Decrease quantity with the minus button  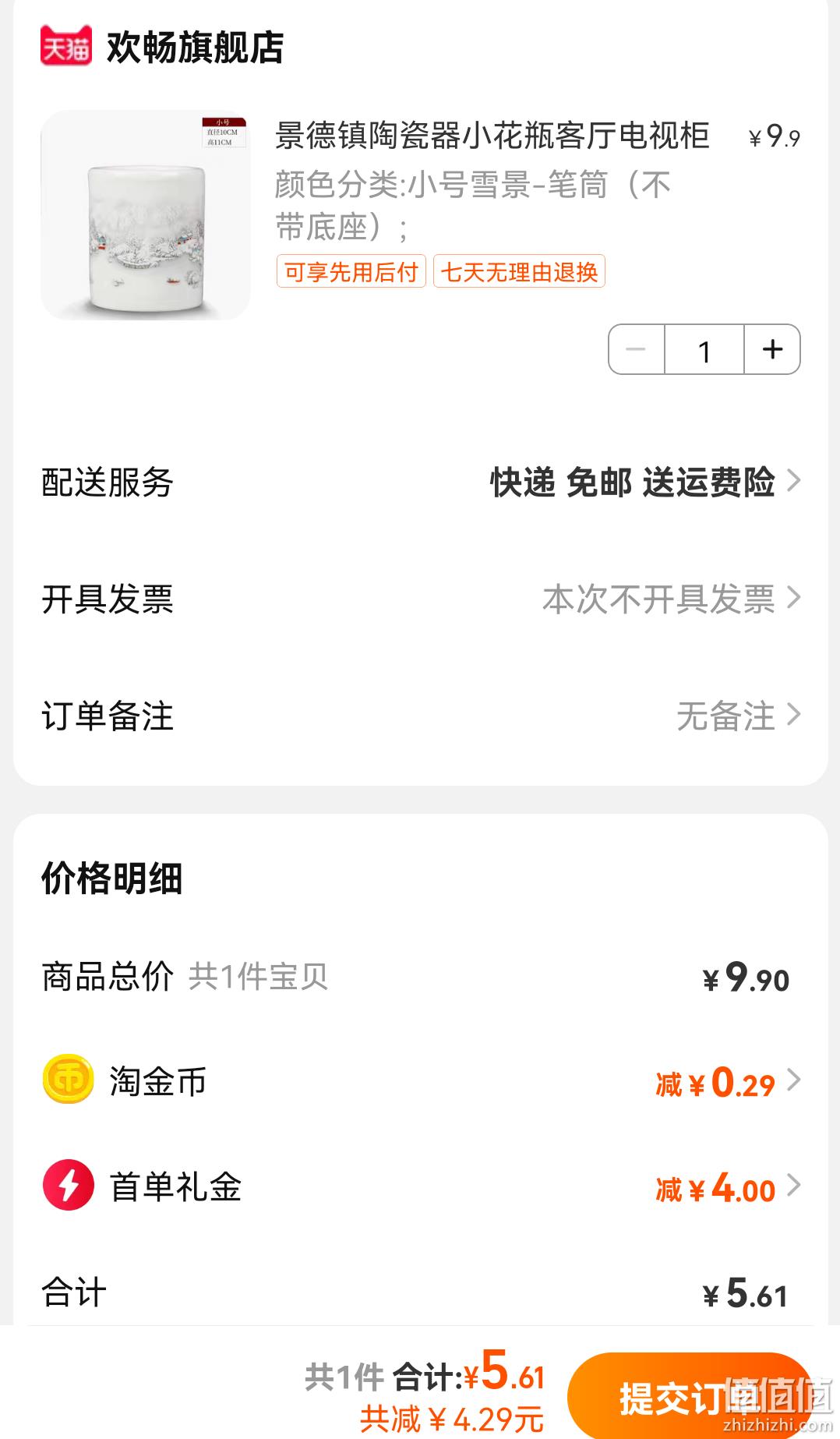[636, 349]
